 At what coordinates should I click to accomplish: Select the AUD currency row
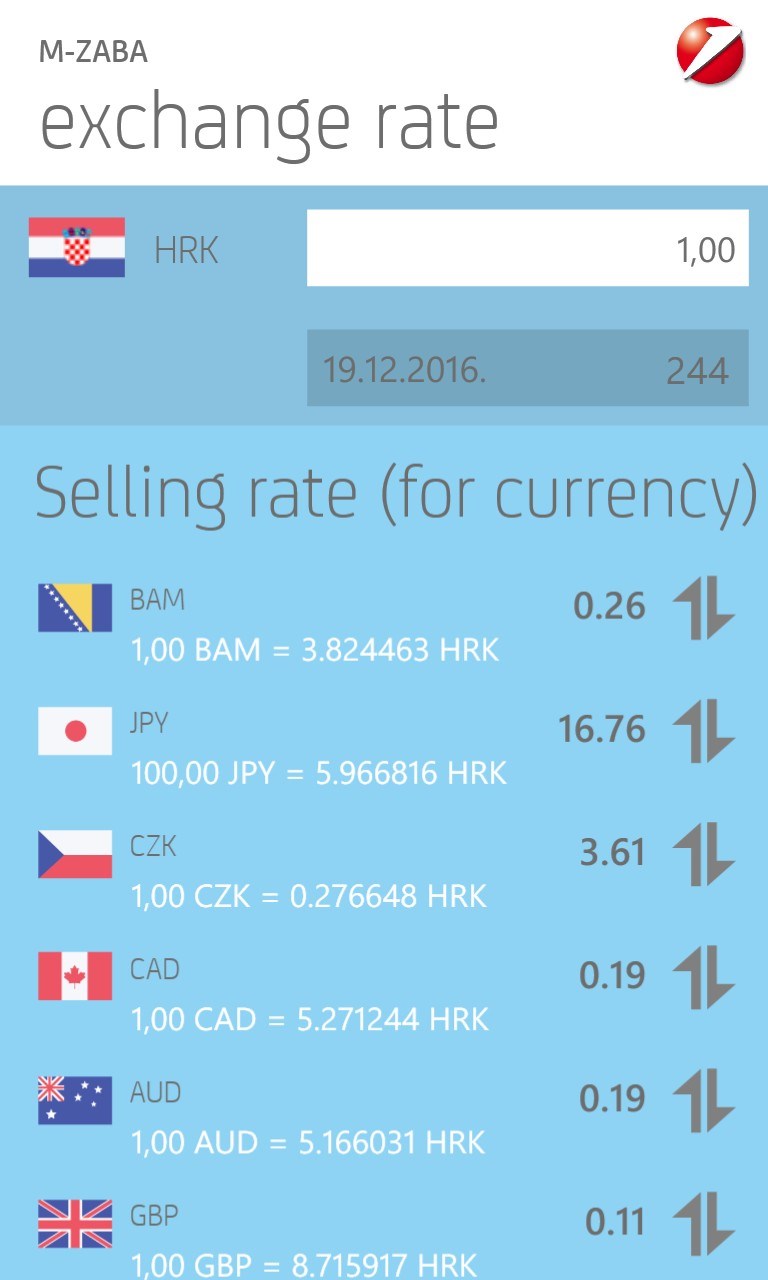(300, 1118)
